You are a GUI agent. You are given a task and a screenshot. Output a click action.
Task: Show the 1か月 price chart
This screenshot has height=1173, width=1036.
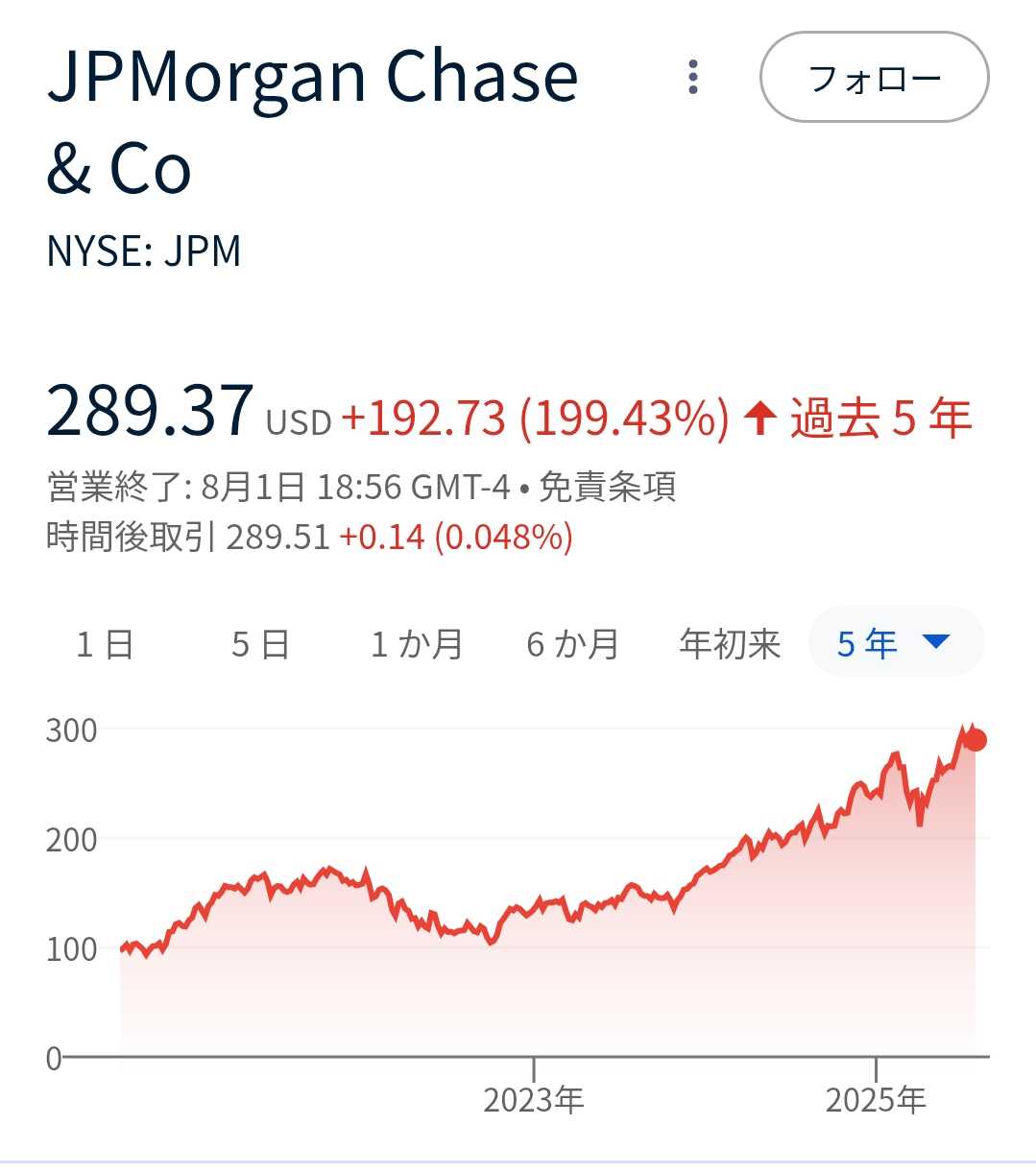pyautogui.click(x=417, y=643)
